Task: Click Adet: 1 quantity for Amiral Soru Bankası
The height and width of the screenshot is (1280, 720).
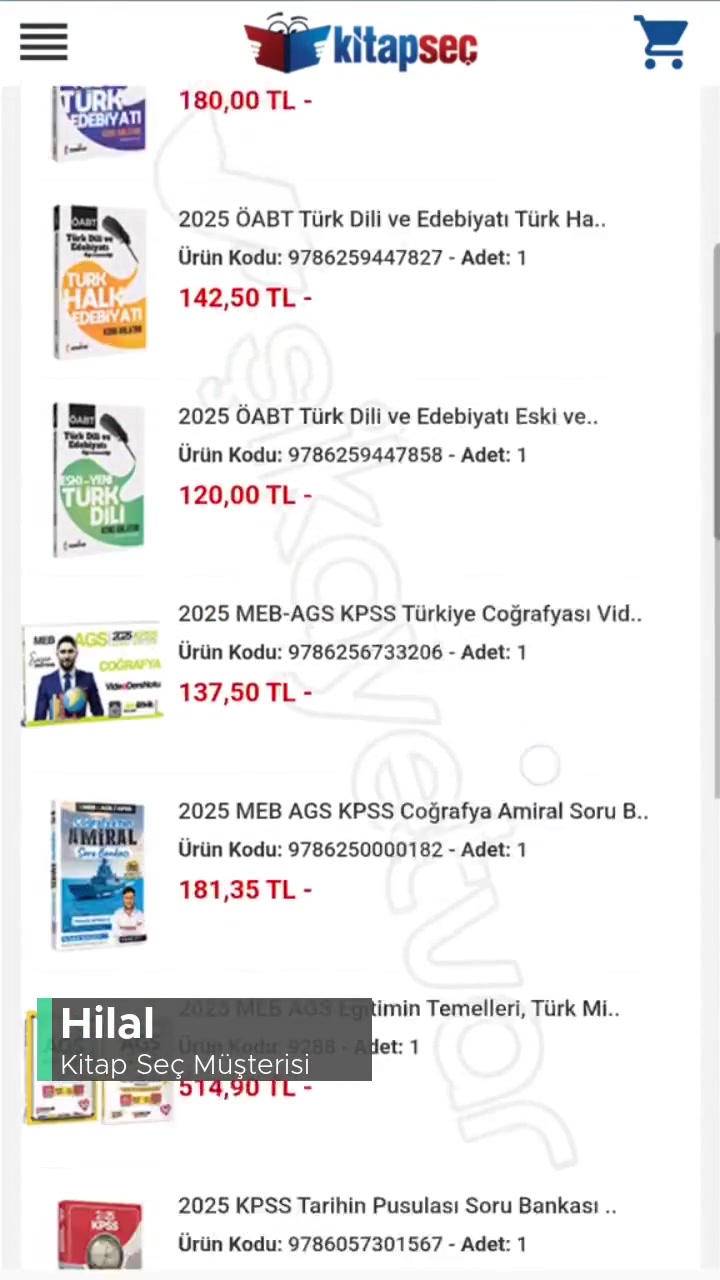Action: 496,849
